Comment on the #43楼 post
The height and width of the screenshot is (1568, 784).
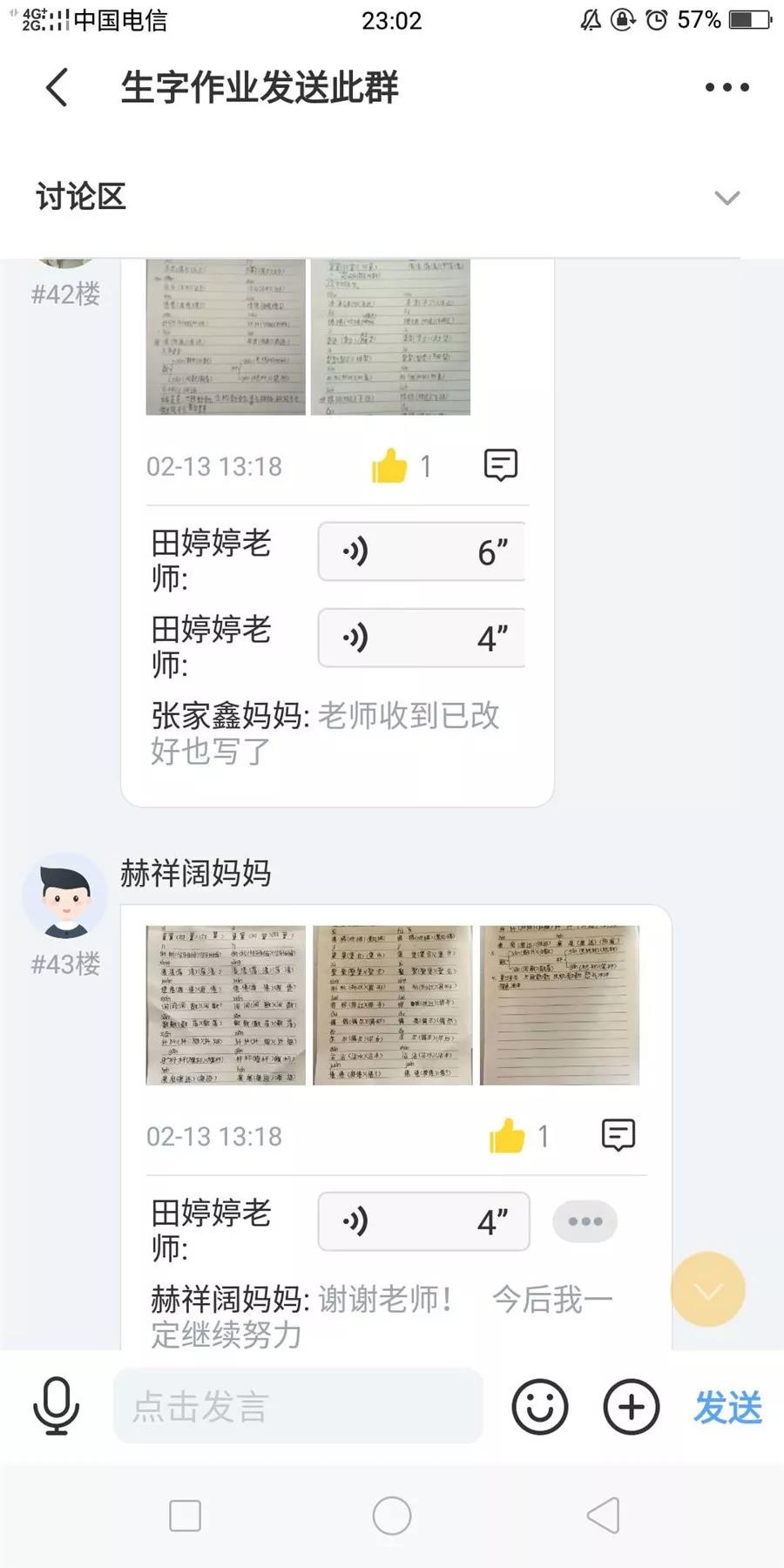[618, 1135]
